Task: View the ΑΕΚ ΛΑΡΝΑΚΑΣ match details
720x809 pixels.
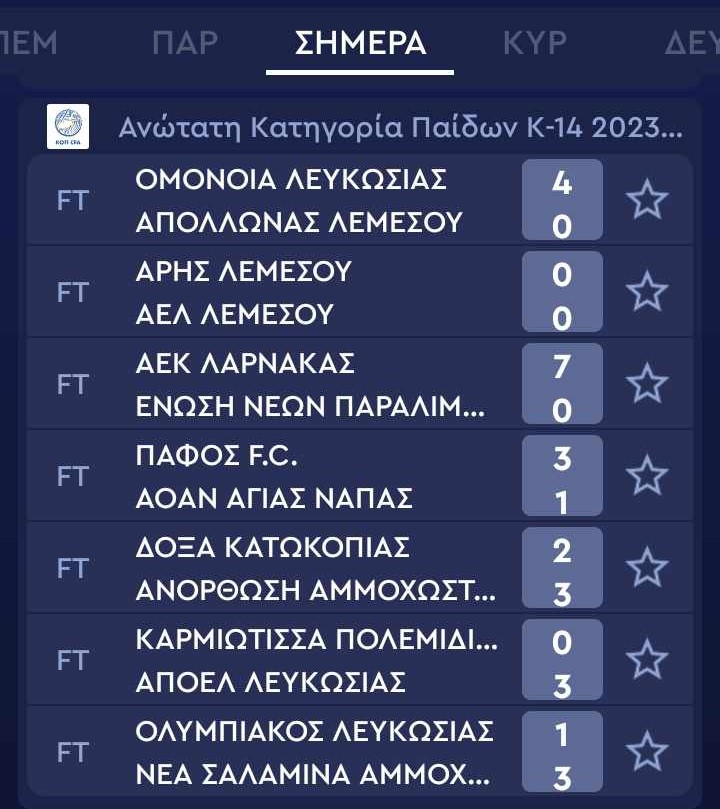Action: coord(300,385)
